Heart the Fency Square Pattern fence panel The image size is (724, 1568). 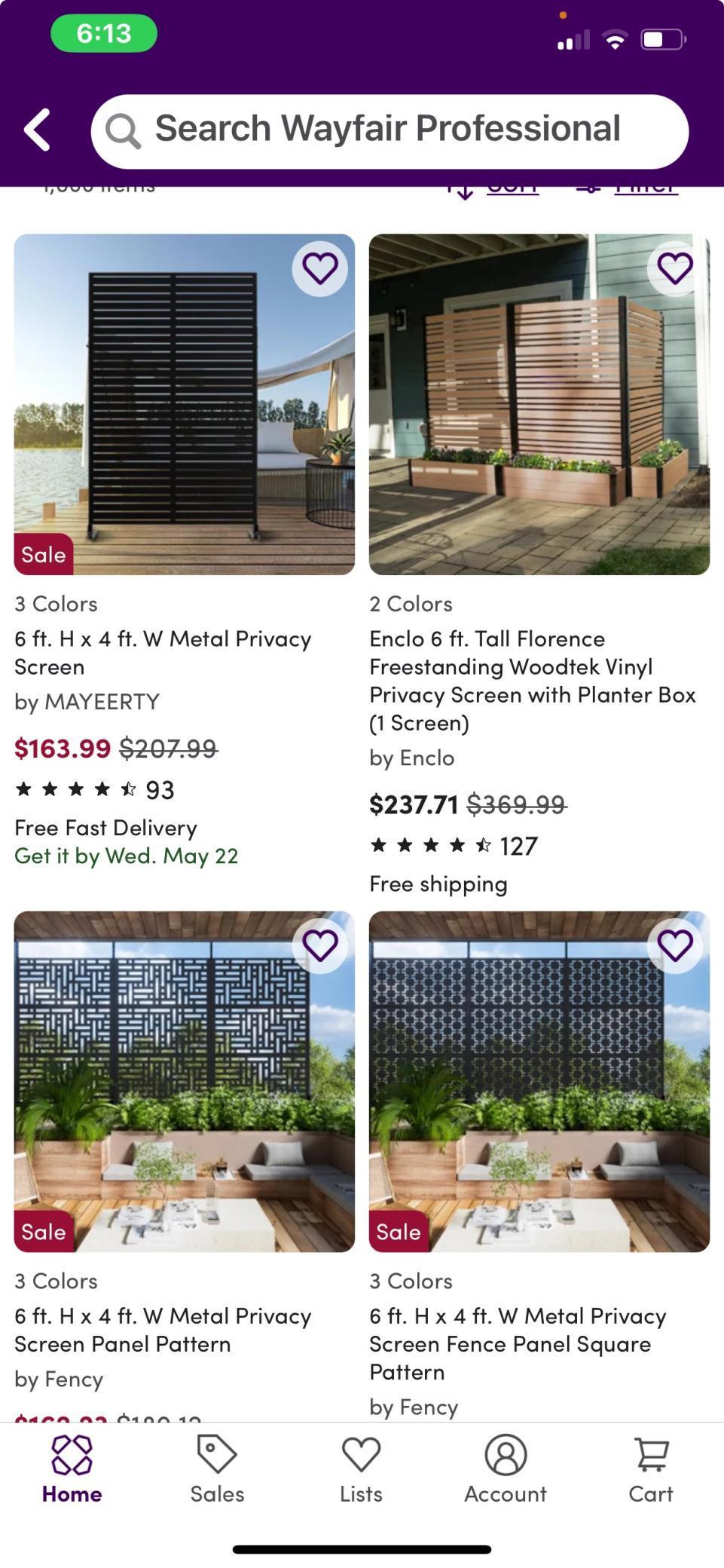click(675, 945)
